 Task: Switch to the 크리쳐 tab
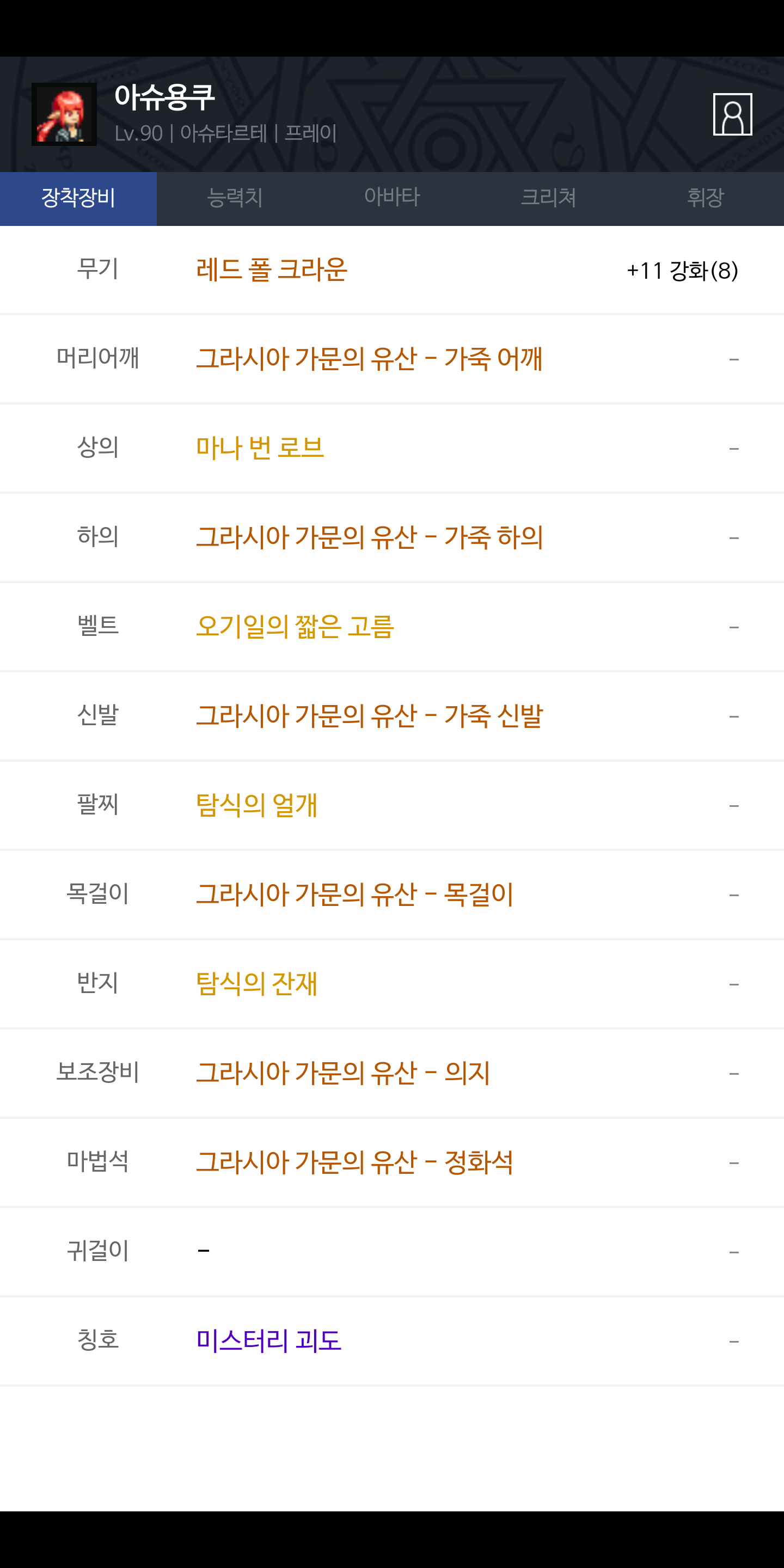(x=548, y=198)
